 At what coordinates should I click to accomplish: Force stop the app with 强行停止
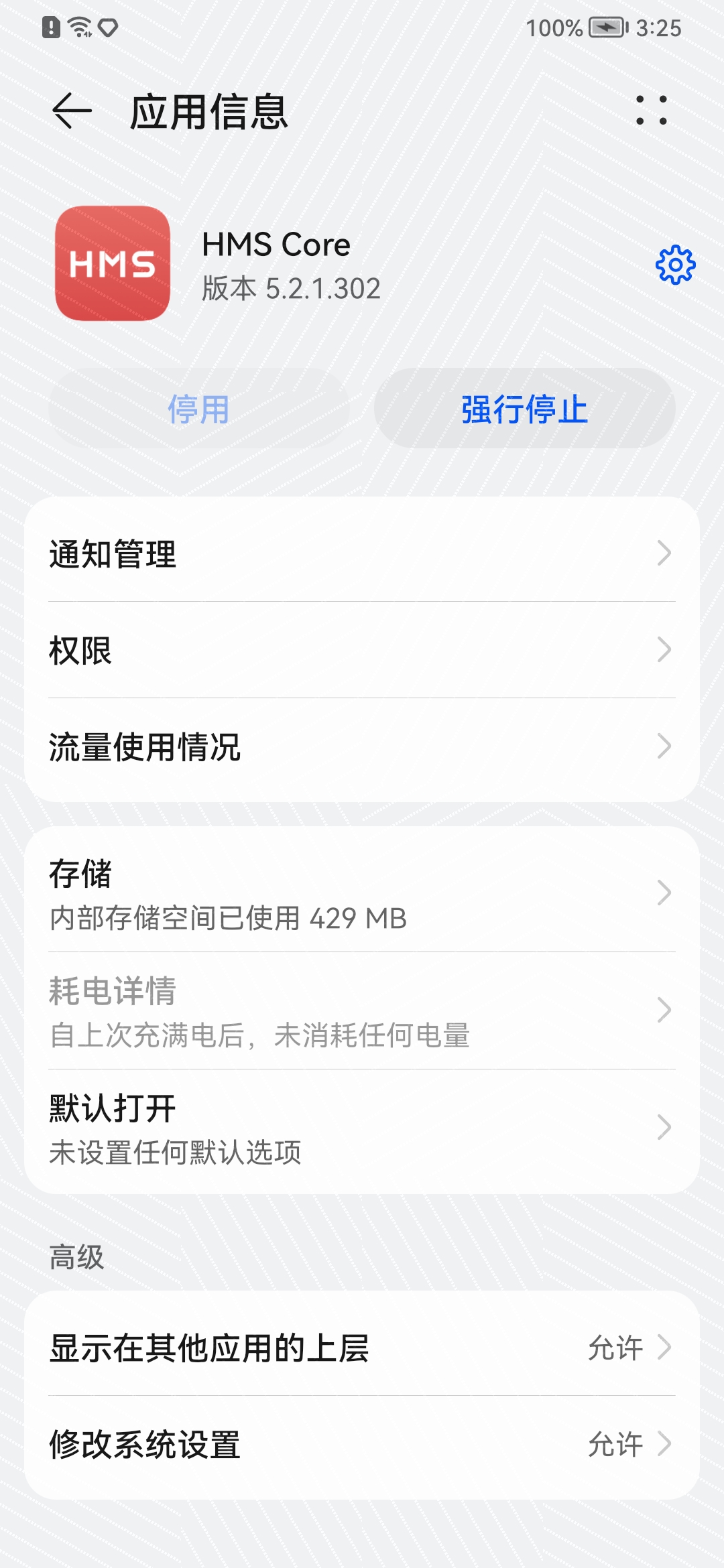(x=524, y=408)
